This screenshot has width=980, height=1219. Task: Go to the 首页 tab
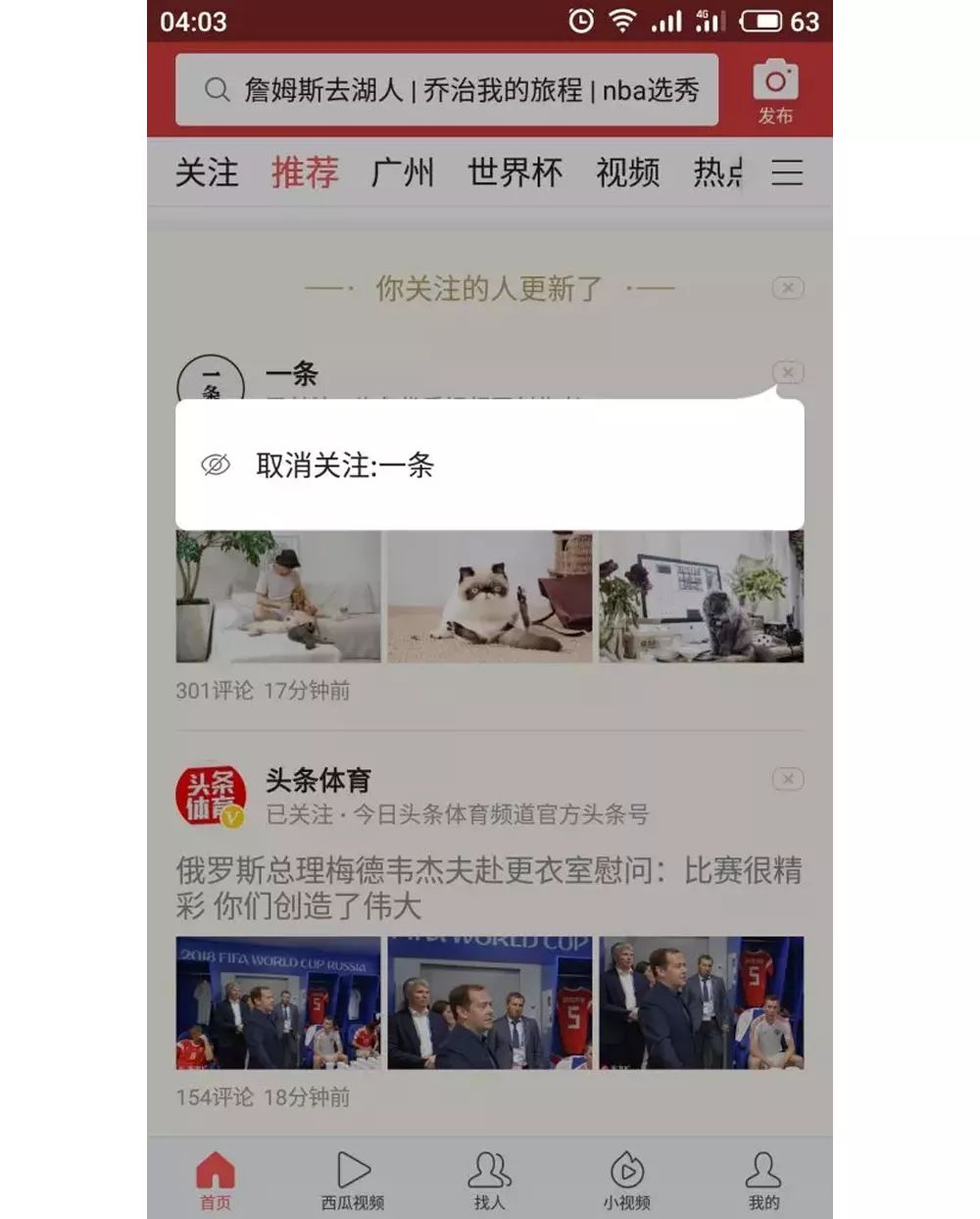click(216, 1180)
